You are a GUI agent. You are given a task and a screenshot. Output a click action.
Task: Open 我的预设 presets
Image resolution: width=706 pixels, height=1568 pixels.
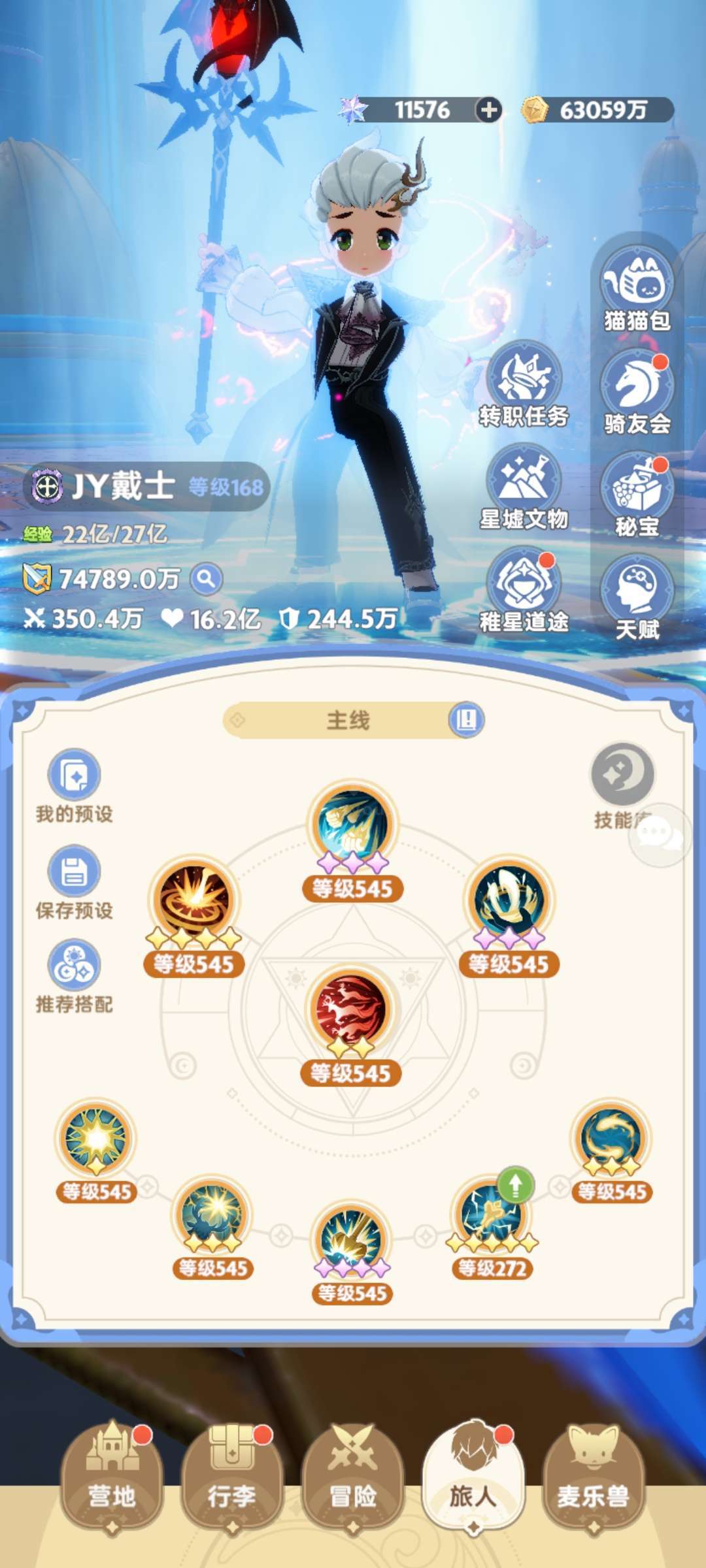[74, 787]
